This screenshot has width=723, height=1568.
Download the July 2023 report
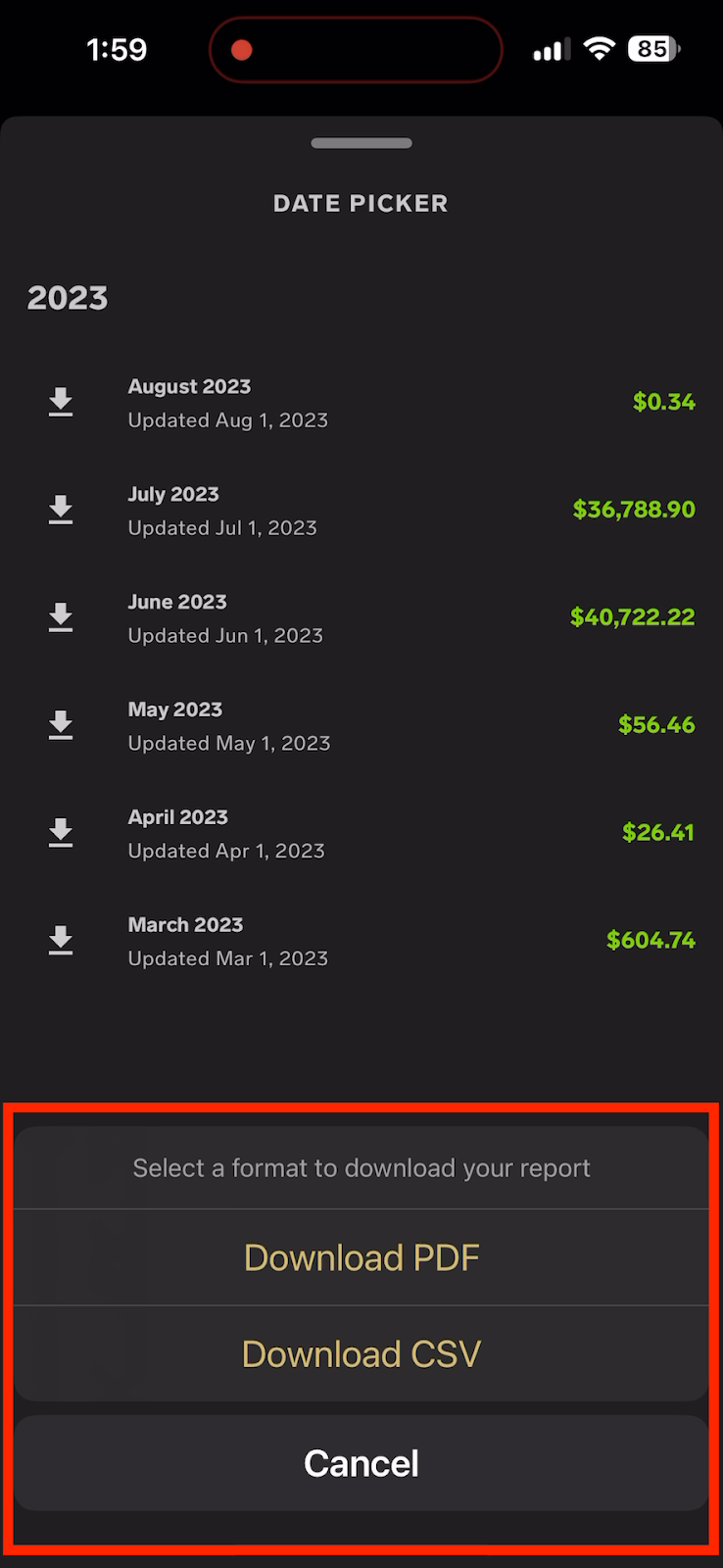tap(61, 510)
